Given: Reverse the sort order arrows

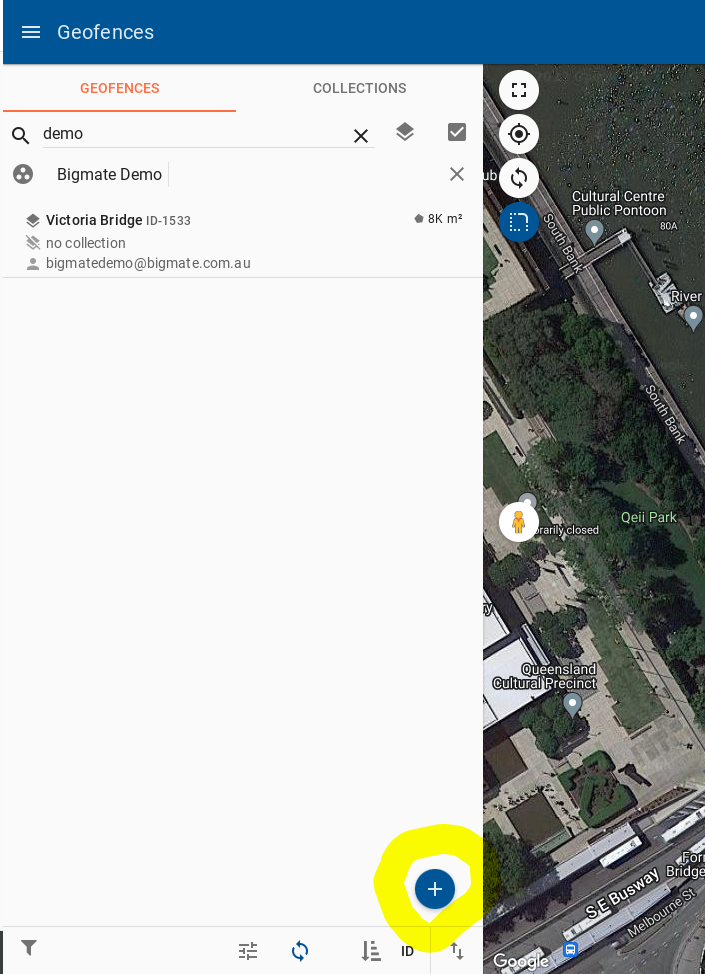Looking at the screenshot, I should pyautogui.click(x=457, y=951).
